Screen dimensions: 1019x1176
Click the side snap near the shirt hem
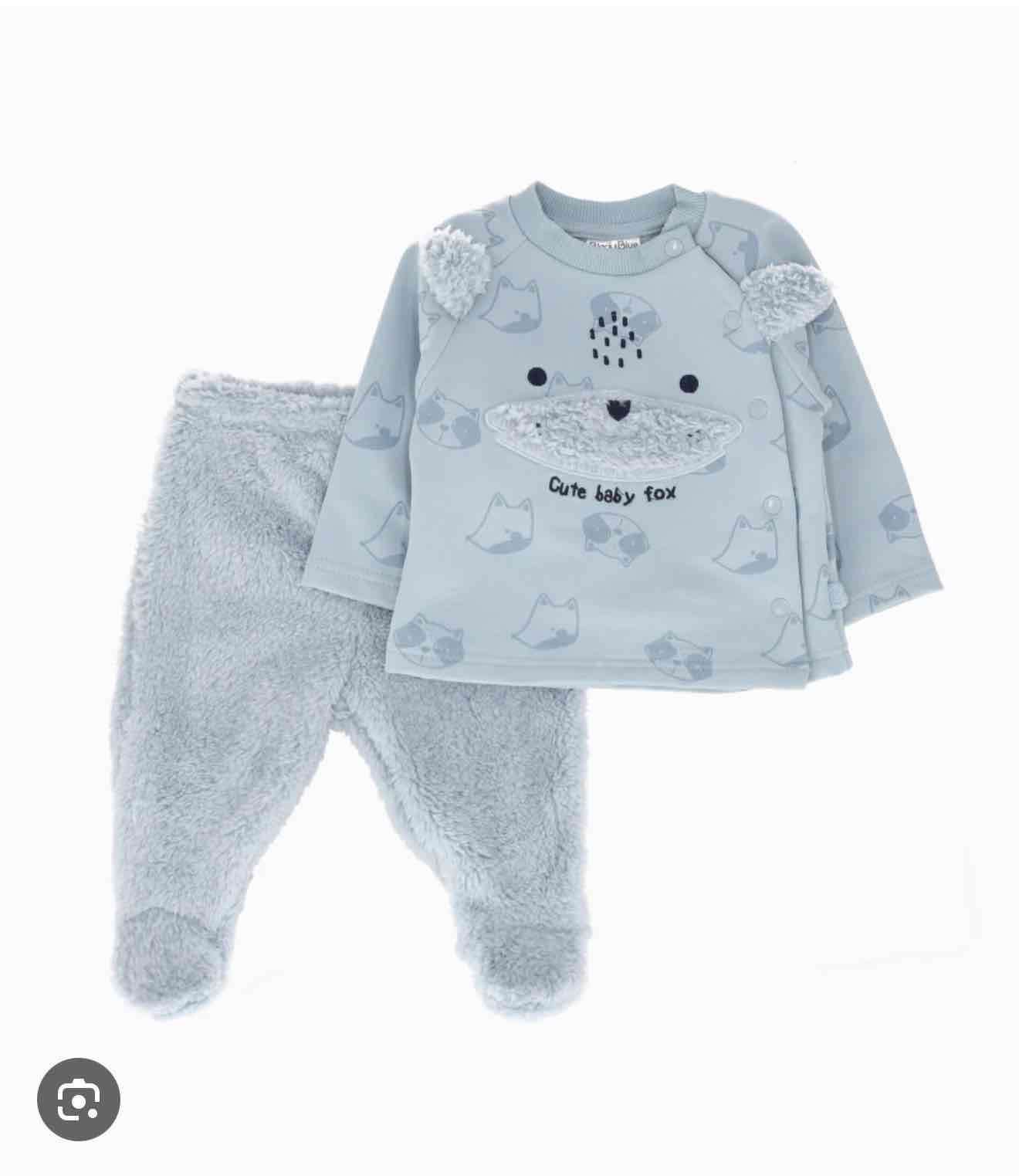(x=780, y=606)
